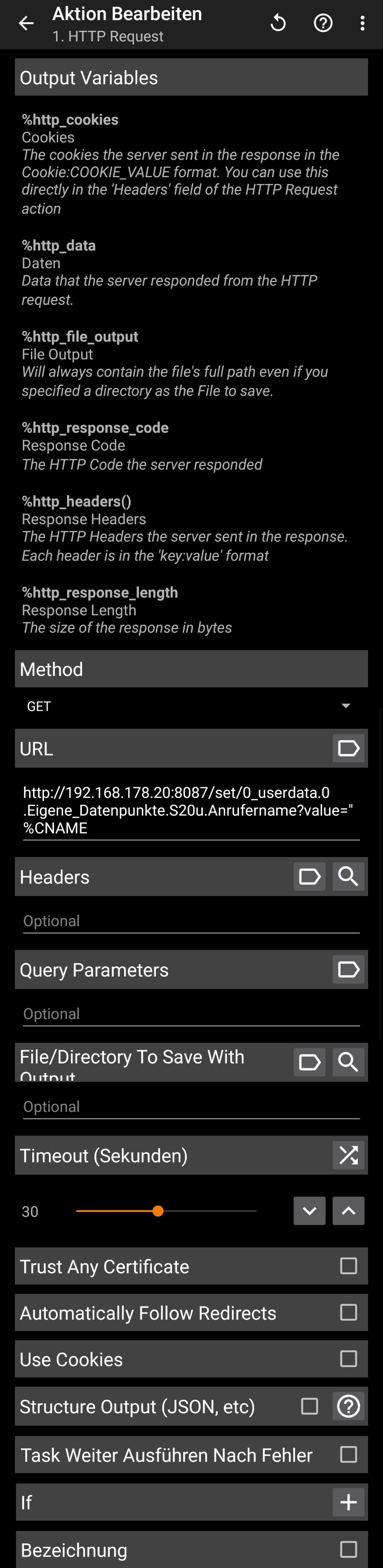Enable Automatically Follow Redirects

[x=348, y=1312]
